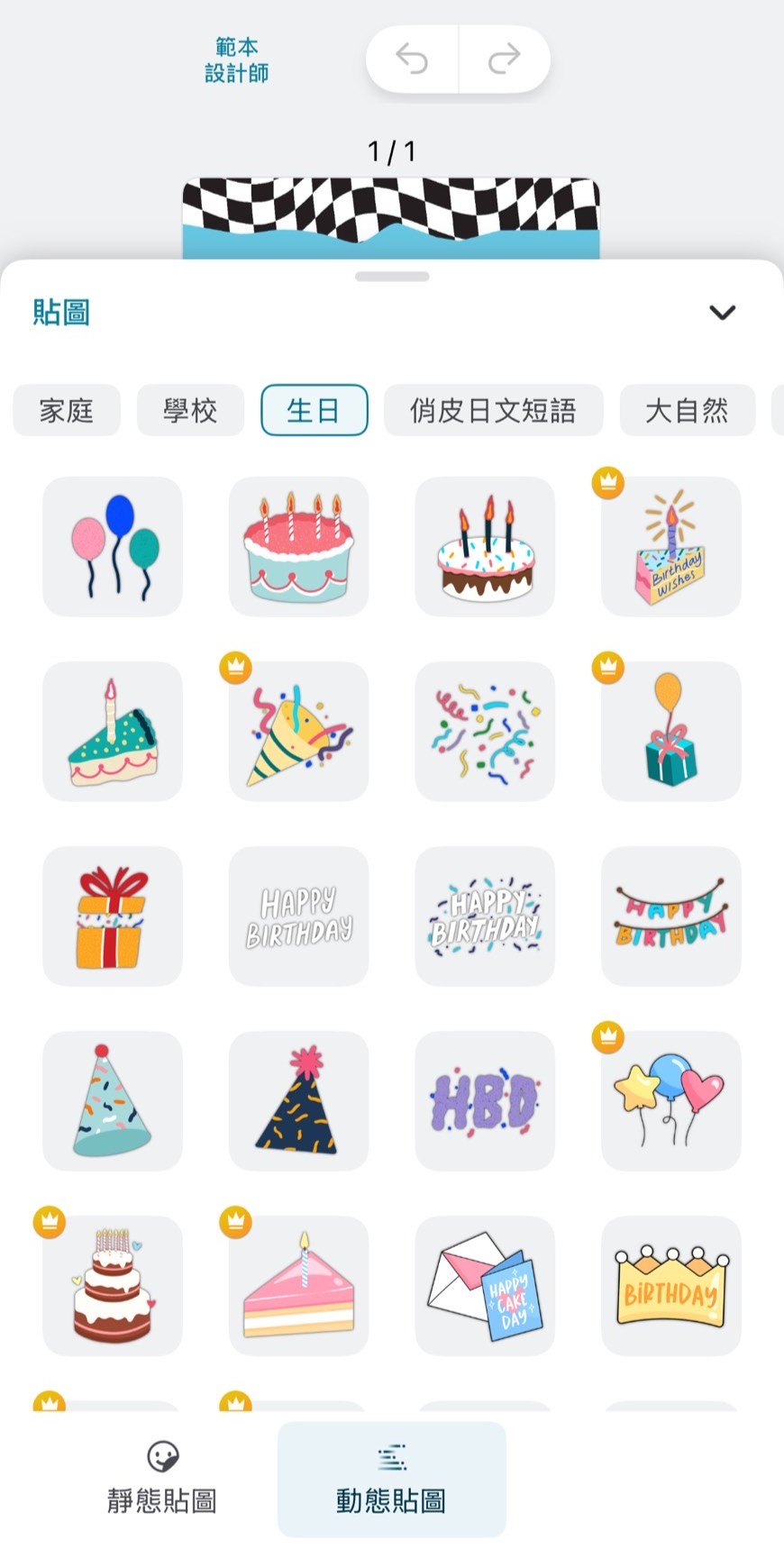Switch to the 動態貼圖 tab

point(392,1478)
